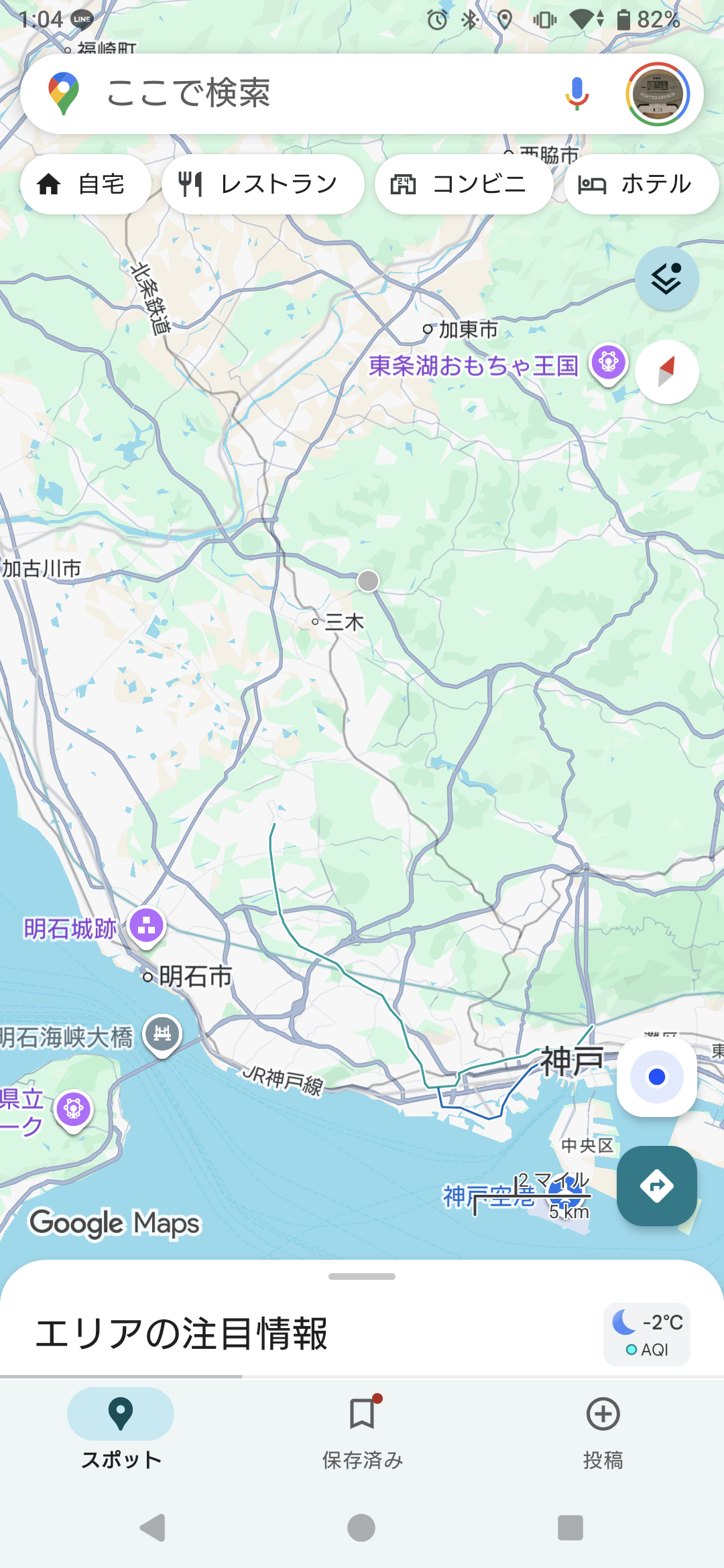724x1568 pixels.
Task: Open the 明石海峡大橋 bridge marker
Action: tap(162, 1033)
